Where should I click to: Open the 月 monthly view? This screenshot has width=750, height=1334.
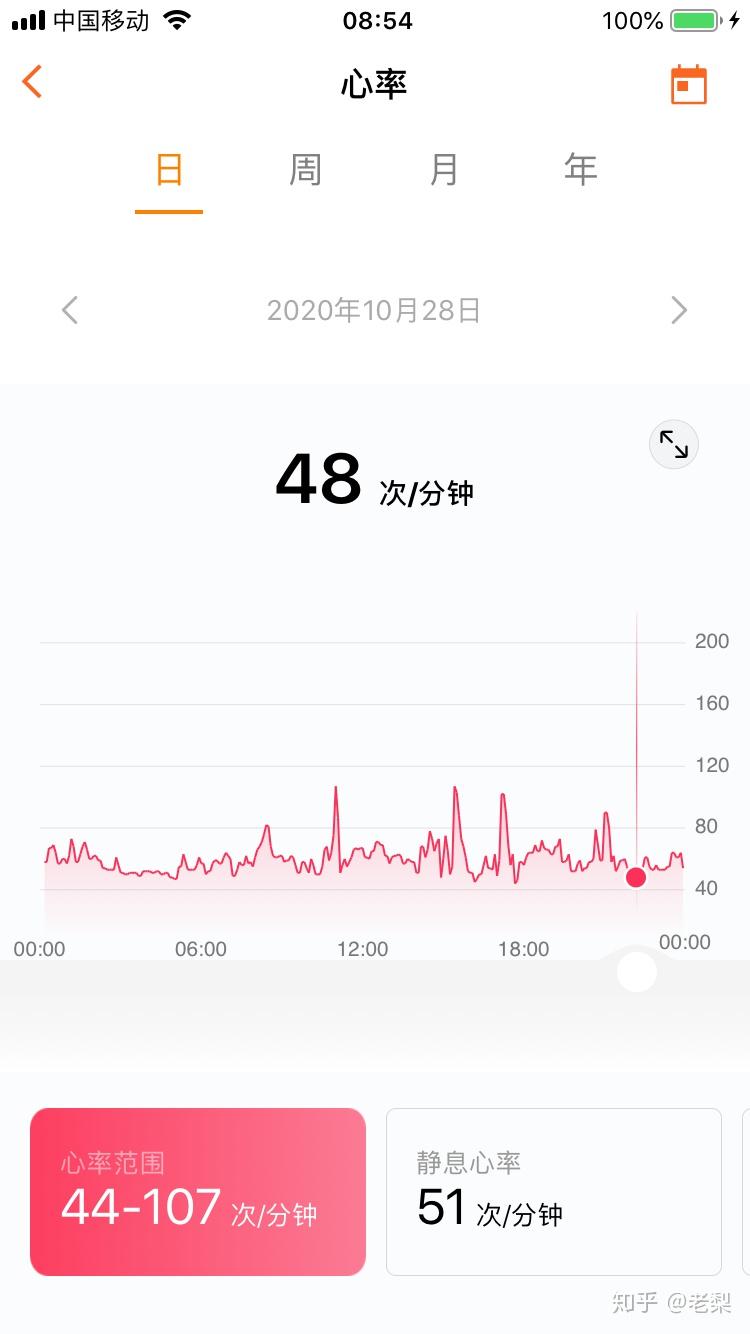pyautogui.click(x=443, y=170)
